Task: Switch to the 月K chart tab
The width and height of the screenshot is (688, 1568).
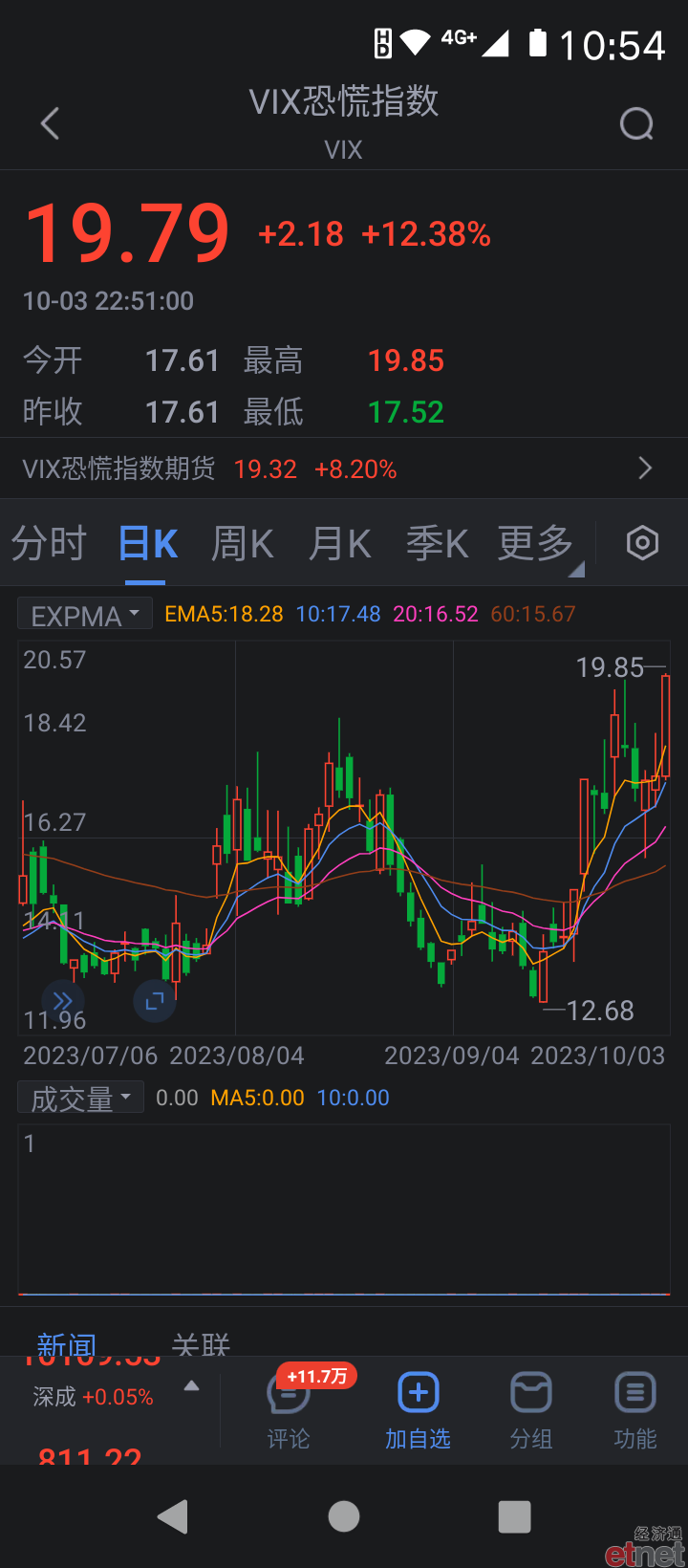Action: click(x=340, y=543)
